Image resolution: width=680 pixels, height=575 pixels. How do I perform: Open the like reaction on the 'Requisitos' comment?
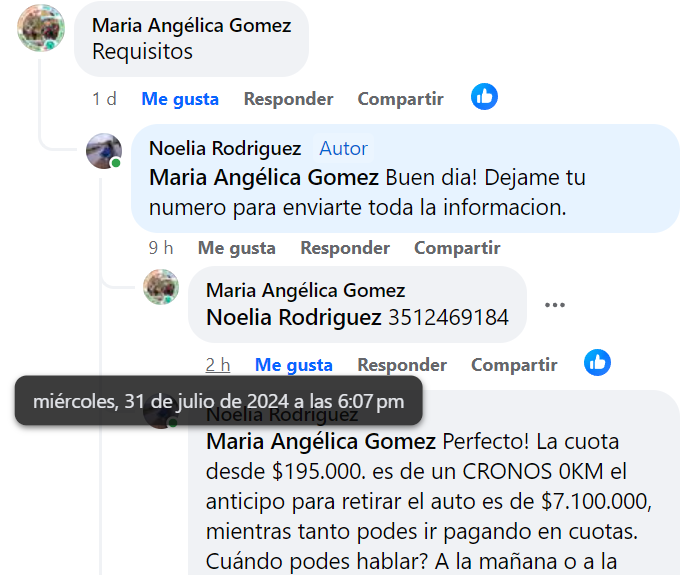click(x=485, y=97)
